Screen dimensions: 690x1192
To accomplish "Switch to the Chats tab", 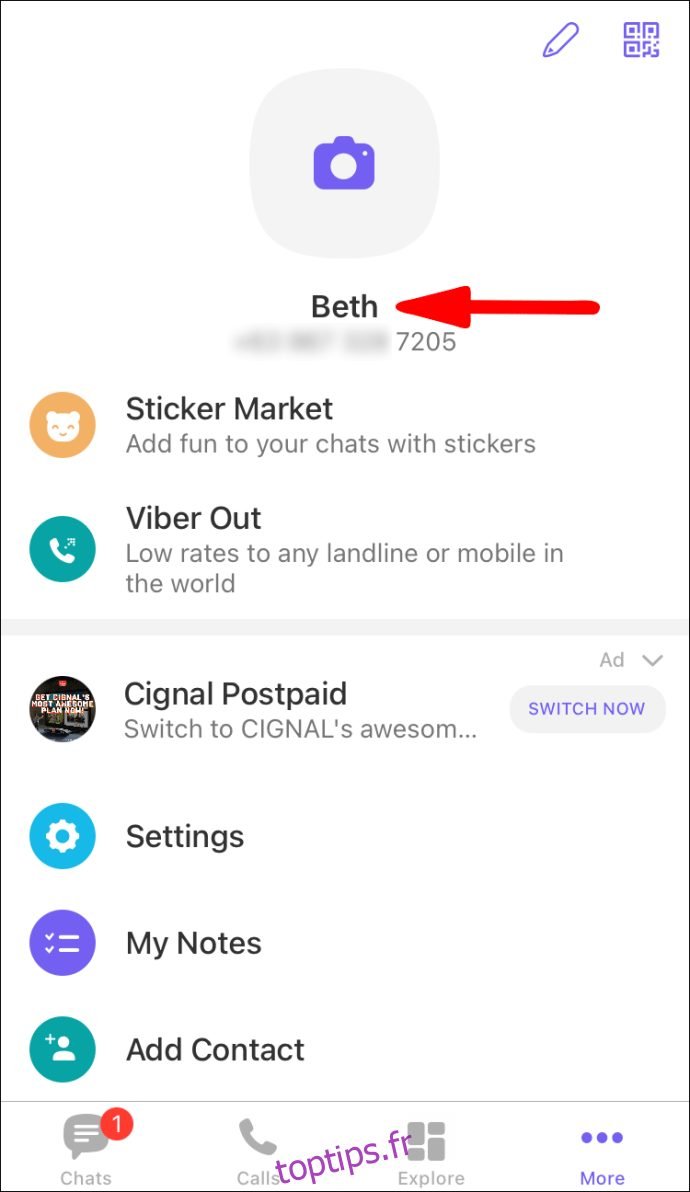I will [x=87, y=1150].
